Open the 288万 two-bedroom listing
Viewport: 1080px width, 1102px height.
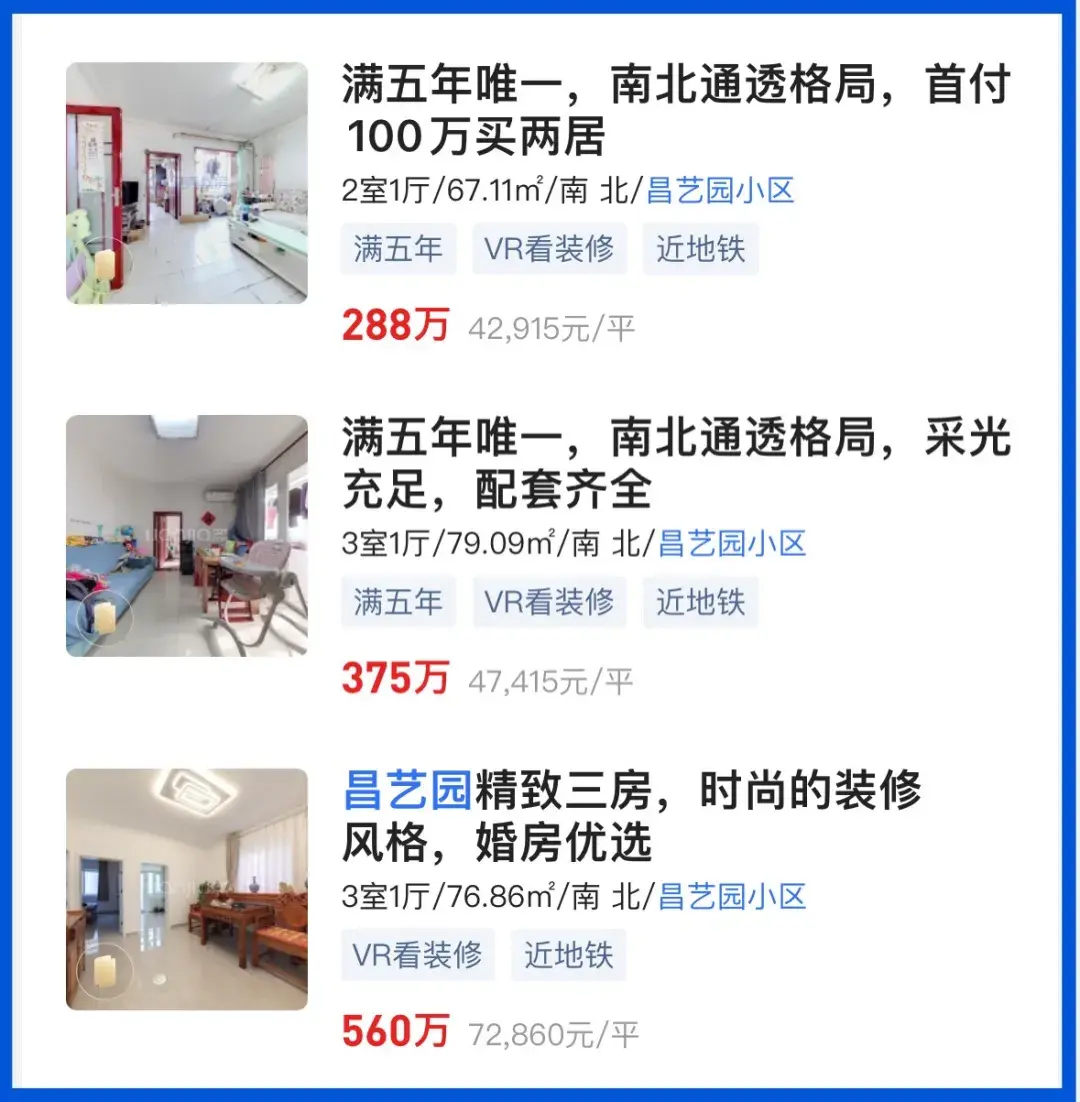[x=676, y=110]
